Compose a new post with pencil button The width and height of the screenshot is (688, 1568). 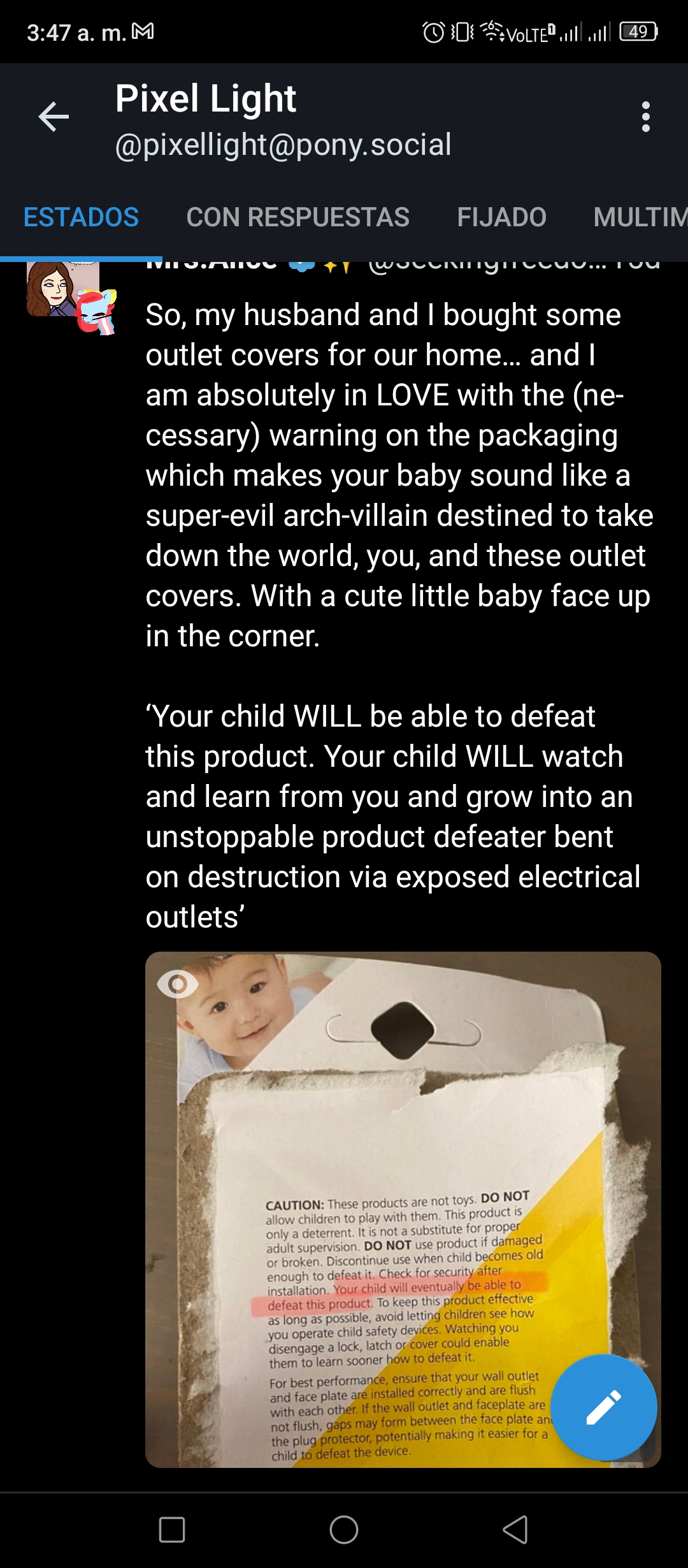tap(603, 1407)
